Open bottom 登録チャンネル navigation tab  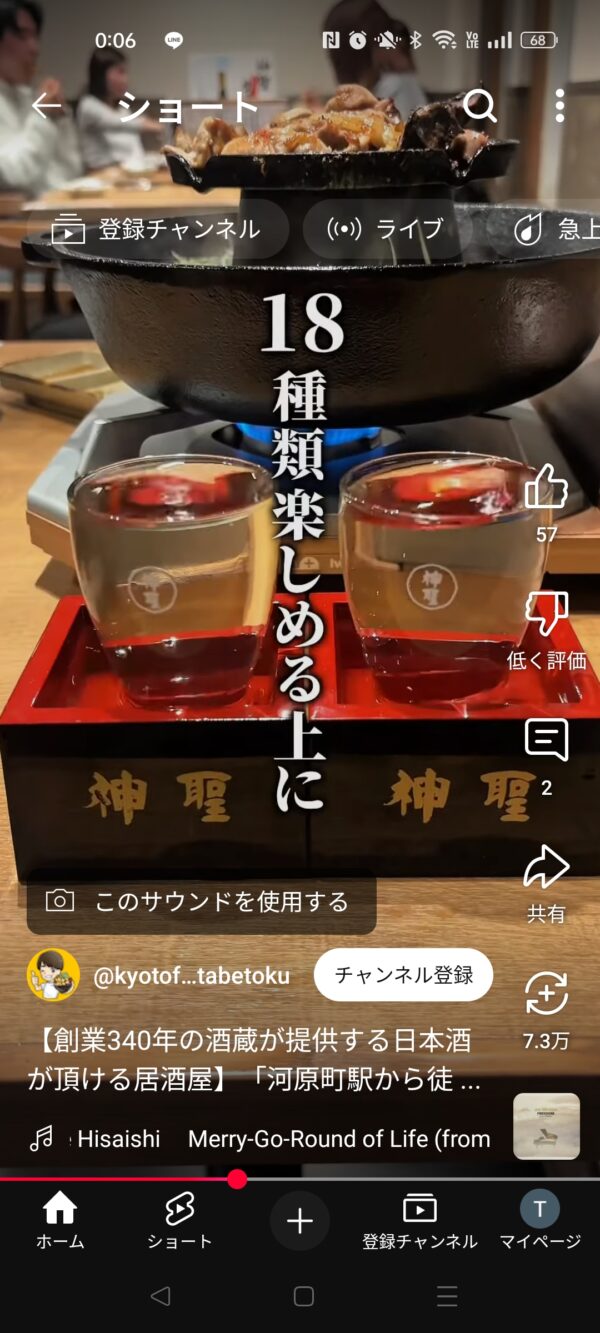coord(419,1222)
